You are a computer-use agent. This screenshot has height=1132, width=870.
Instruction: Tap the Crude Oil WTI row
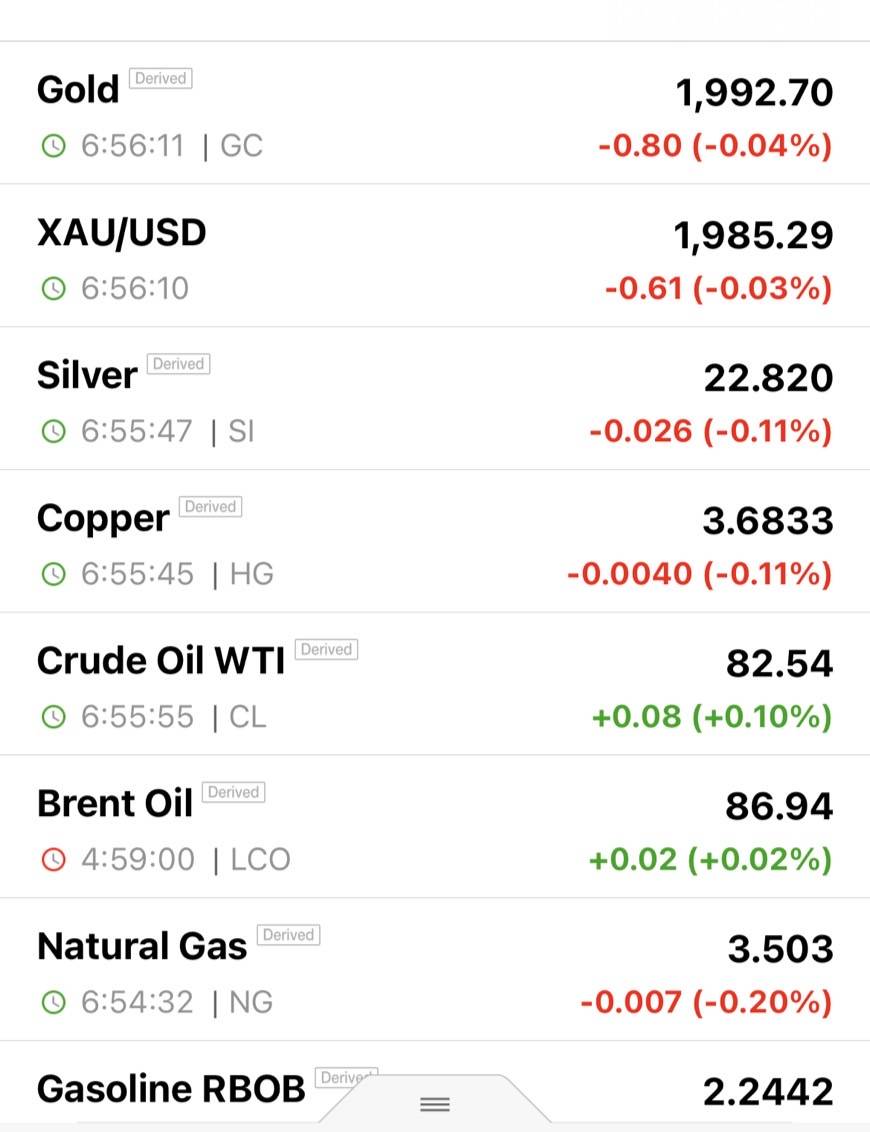click(x=434, y=684)
